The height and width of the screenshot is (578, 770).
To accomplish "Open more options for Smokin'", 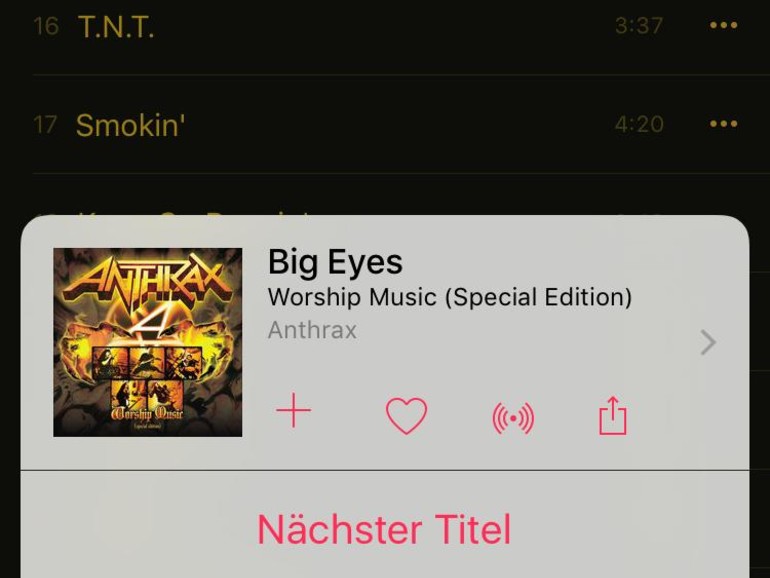I will click(723, 124).
